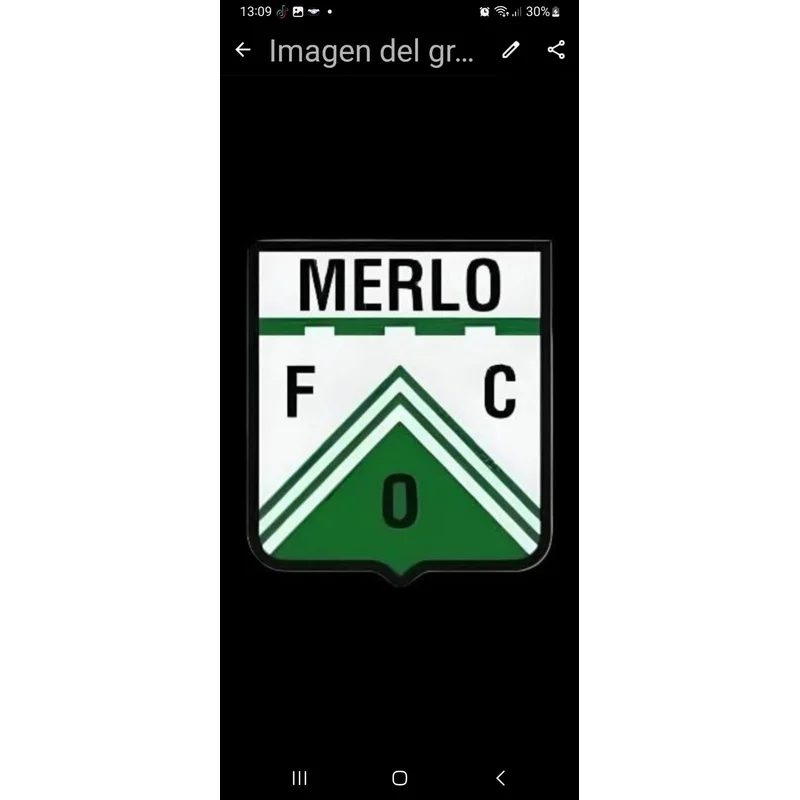Open recent apps from the navigation bar
The width and height of the screenshot is (800, 800).
[299, 778]
